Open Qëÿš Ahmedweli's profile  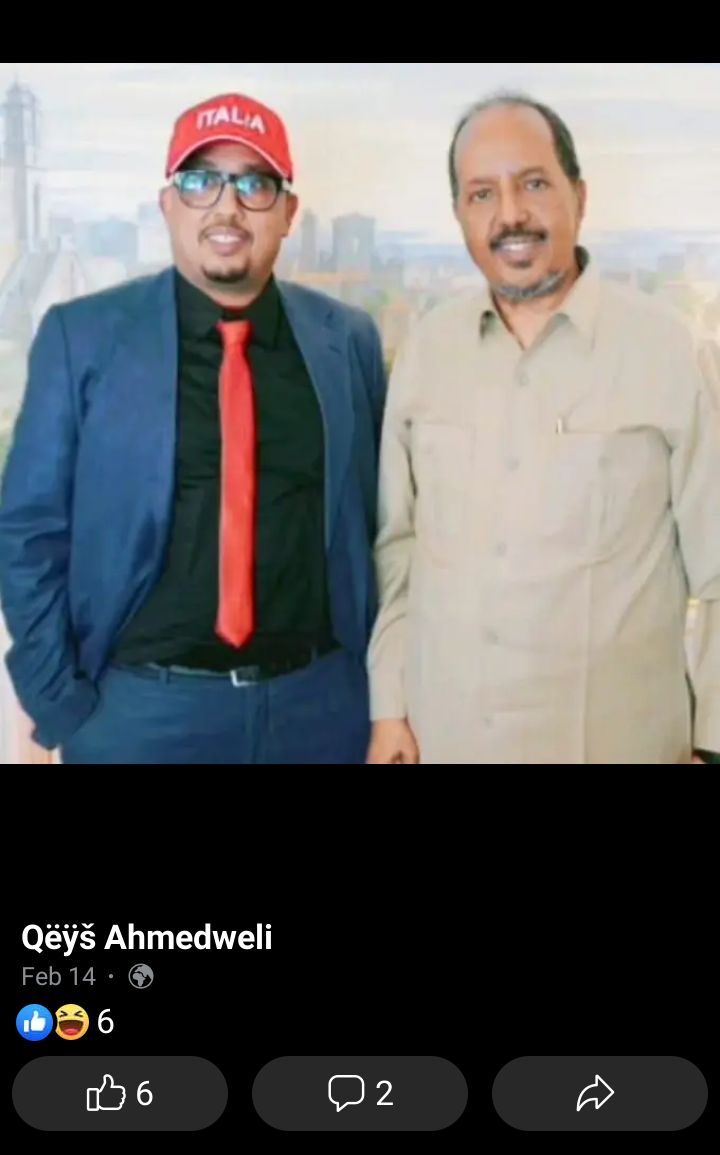(x=147, y=937)
